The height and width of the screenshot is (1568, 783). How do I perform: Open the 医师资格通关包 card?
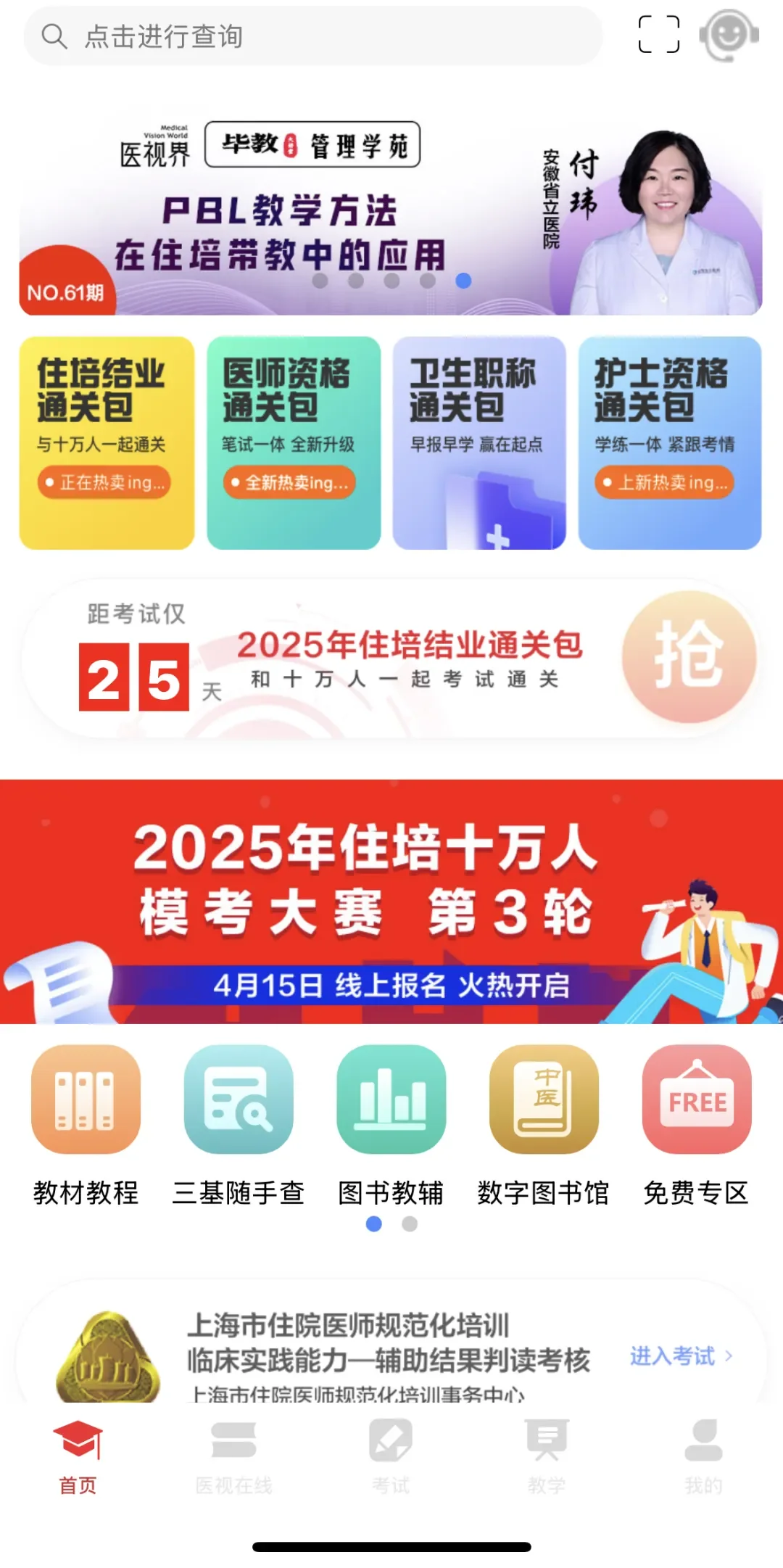click(x=294, y=442)
